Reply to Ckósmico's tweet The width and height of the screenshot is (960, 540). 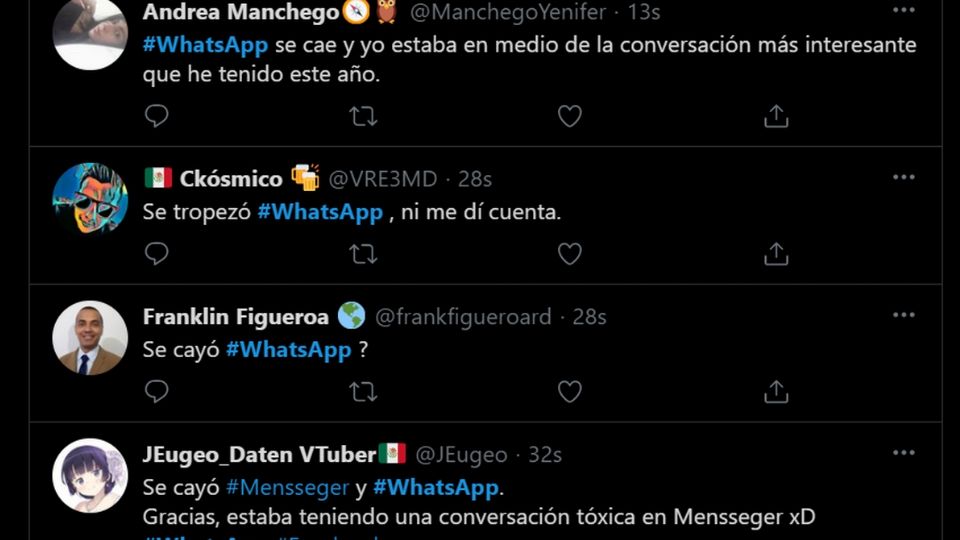click(157, 254)
